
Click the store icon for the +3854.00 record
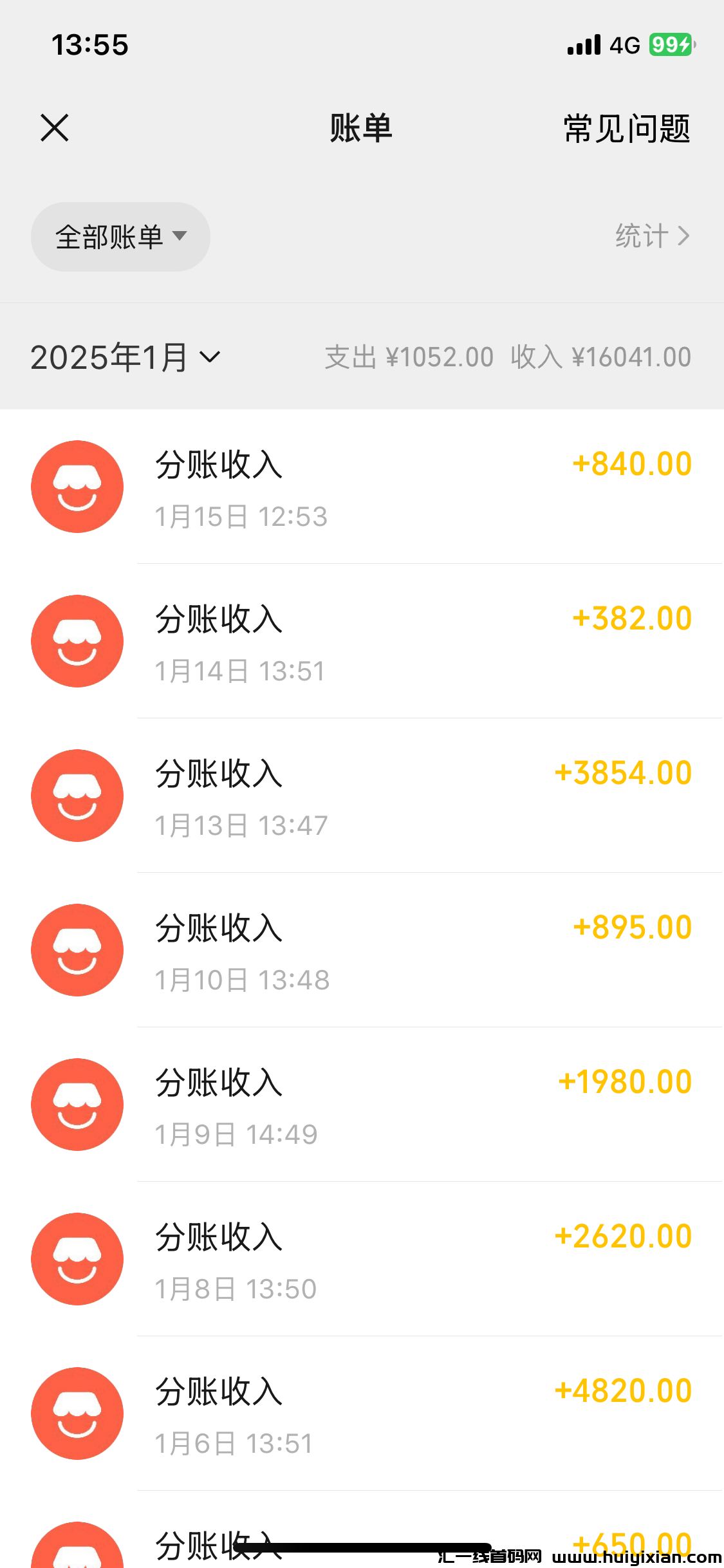click(x=77, y=796)
